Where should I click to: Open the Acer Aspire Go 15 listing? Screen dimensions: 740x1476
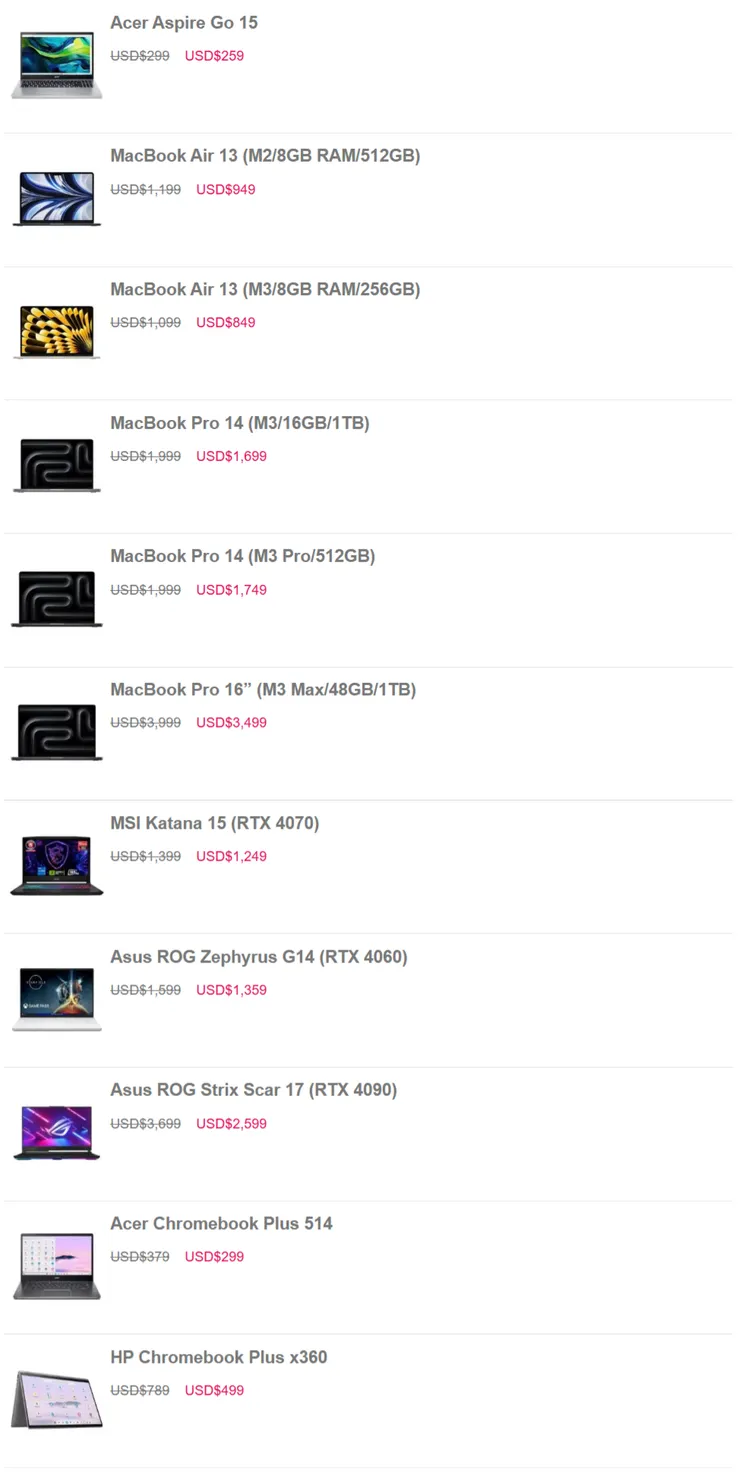pos(184,23)
